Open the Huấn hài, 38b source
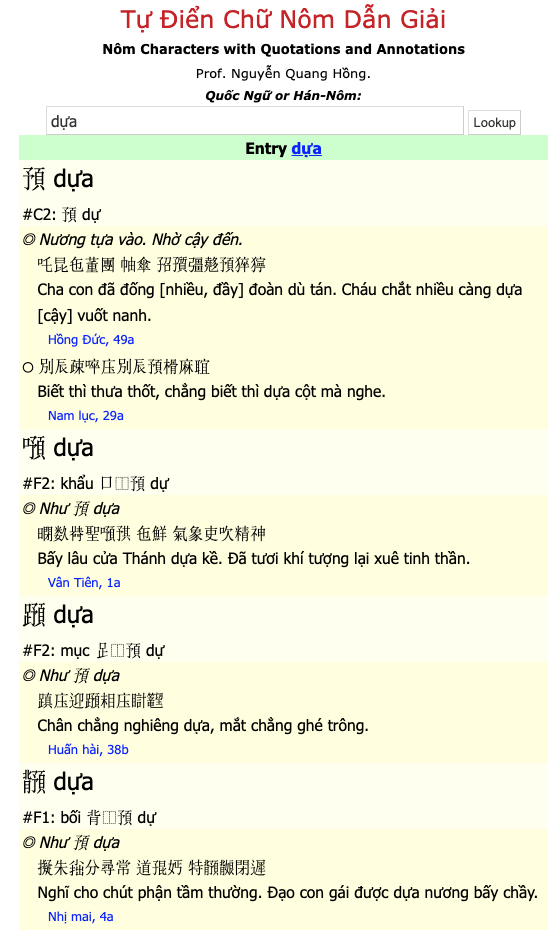 (x=88, y=750)
